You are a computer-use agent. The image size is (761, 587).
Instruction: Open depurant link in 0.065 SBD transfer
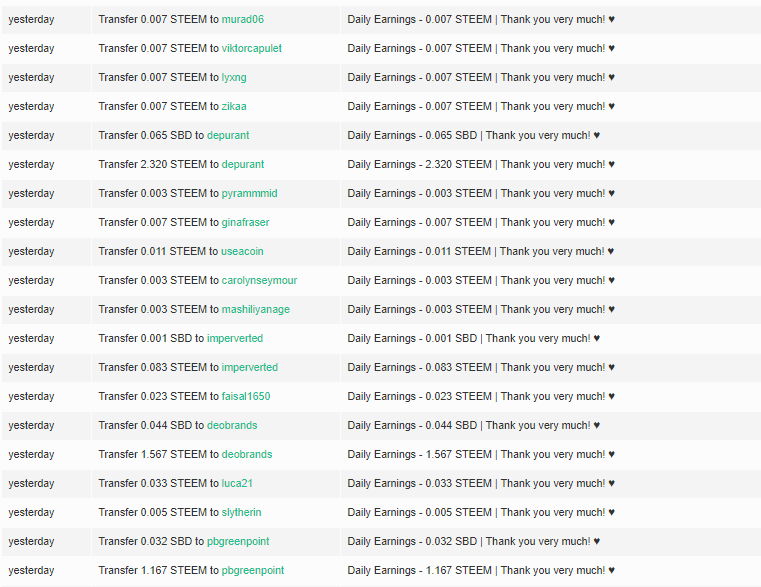[x=228, y=135]
